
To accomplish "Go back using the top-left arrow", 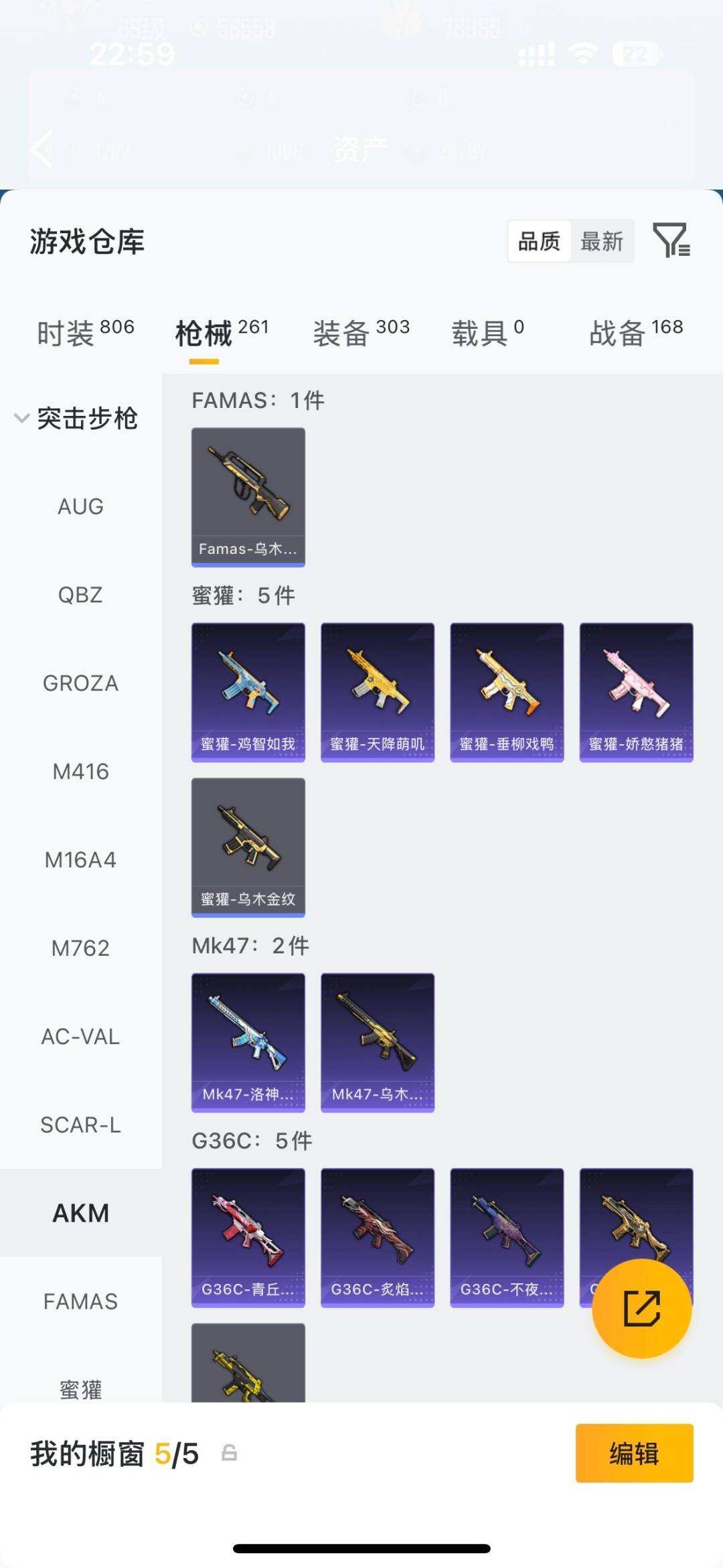I will pos(42,149).
